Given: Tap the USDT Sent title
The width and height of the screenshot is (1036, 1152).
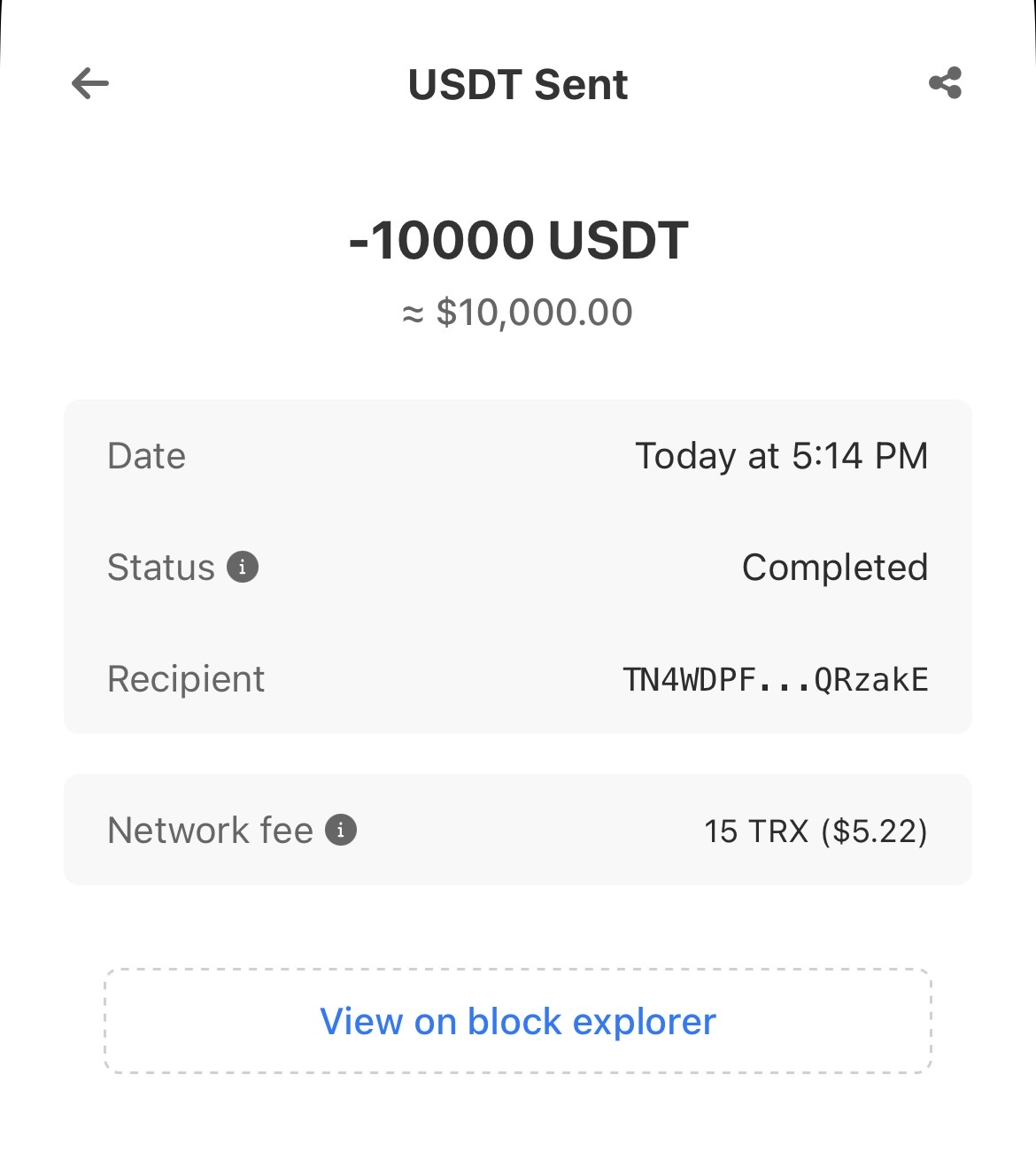Looking at the screenshot, I should point(517,84).
